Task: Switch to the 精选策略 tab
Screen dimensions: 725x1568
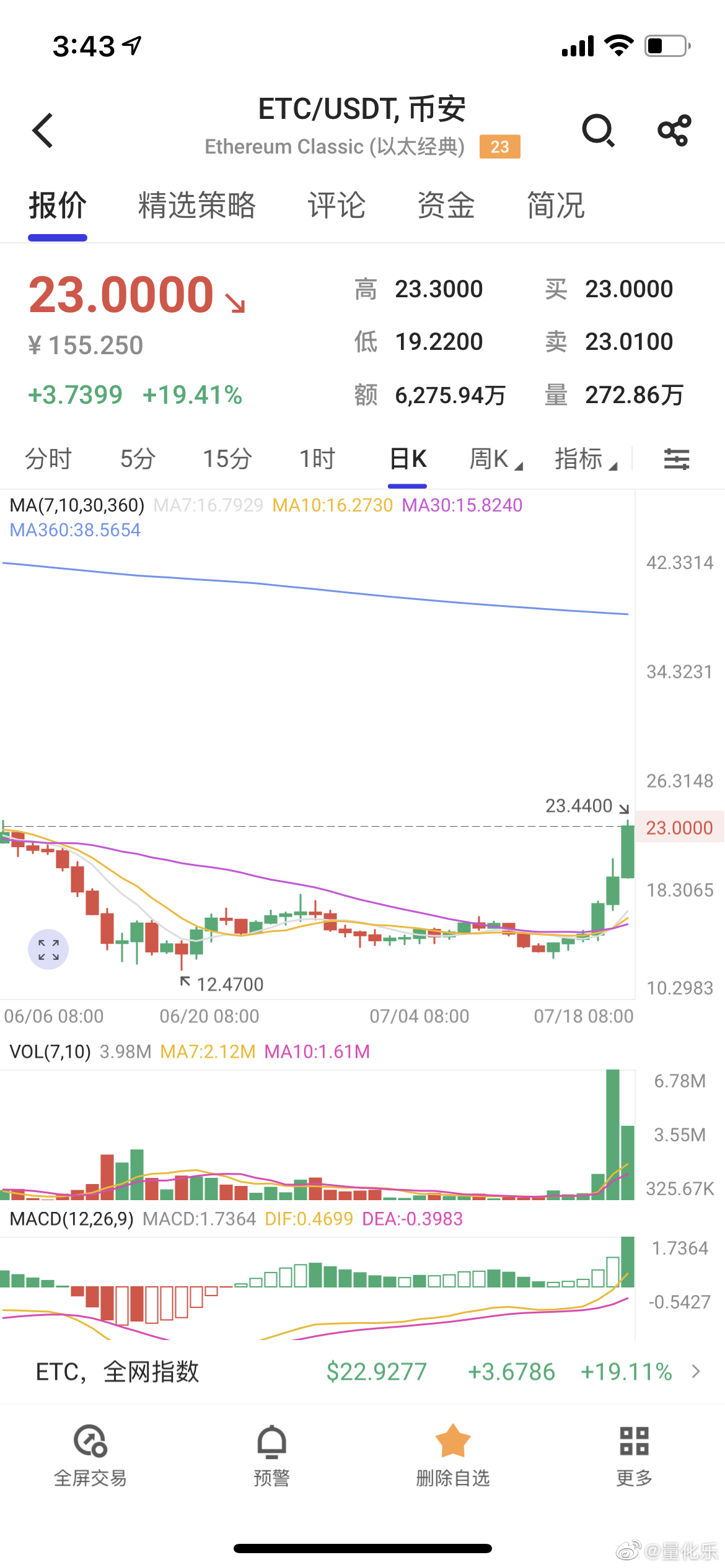Action: click(x=197, y=205)
